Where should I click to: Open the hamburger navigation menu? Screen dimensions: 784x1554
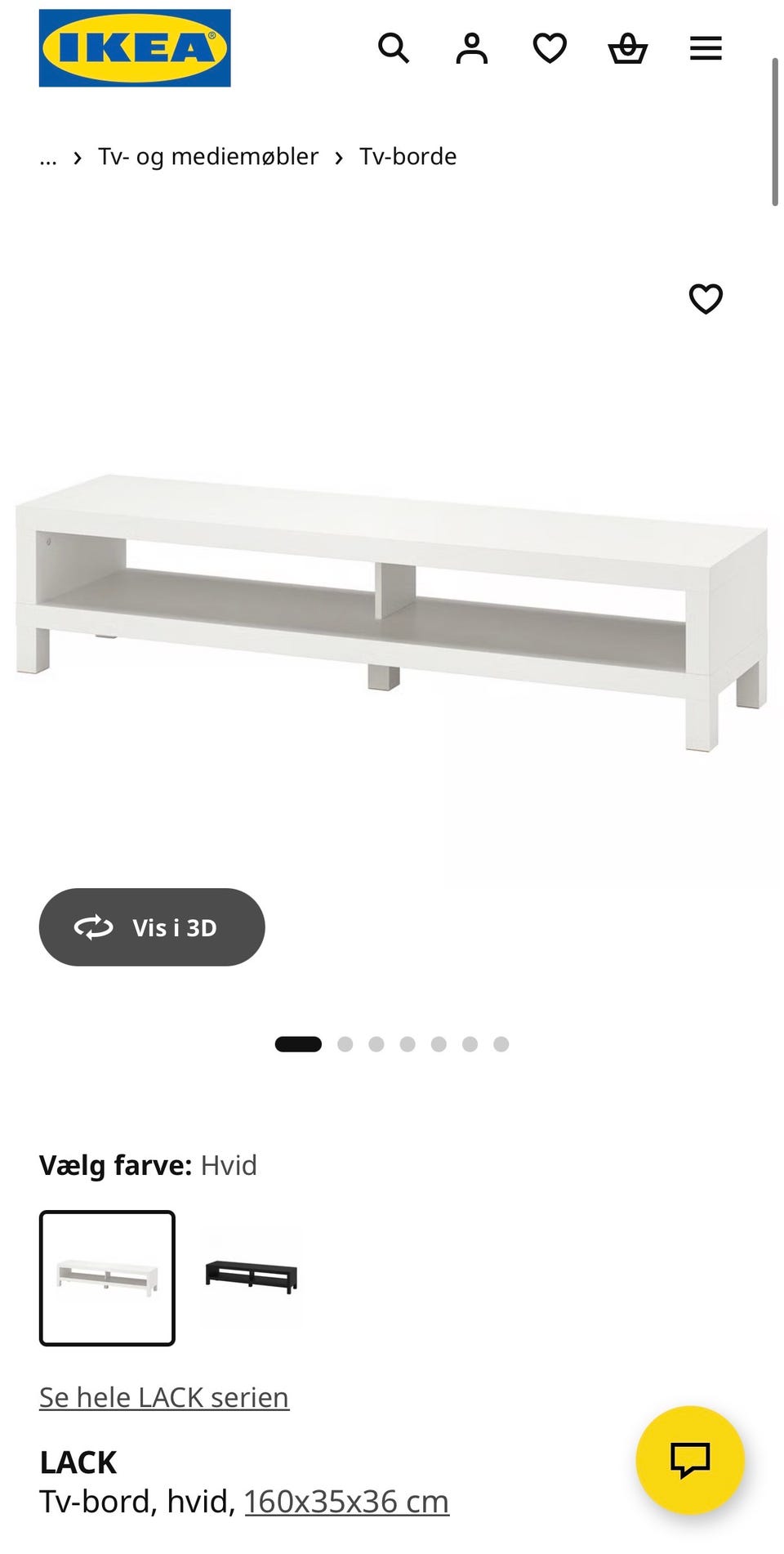(x=705, y=49)
